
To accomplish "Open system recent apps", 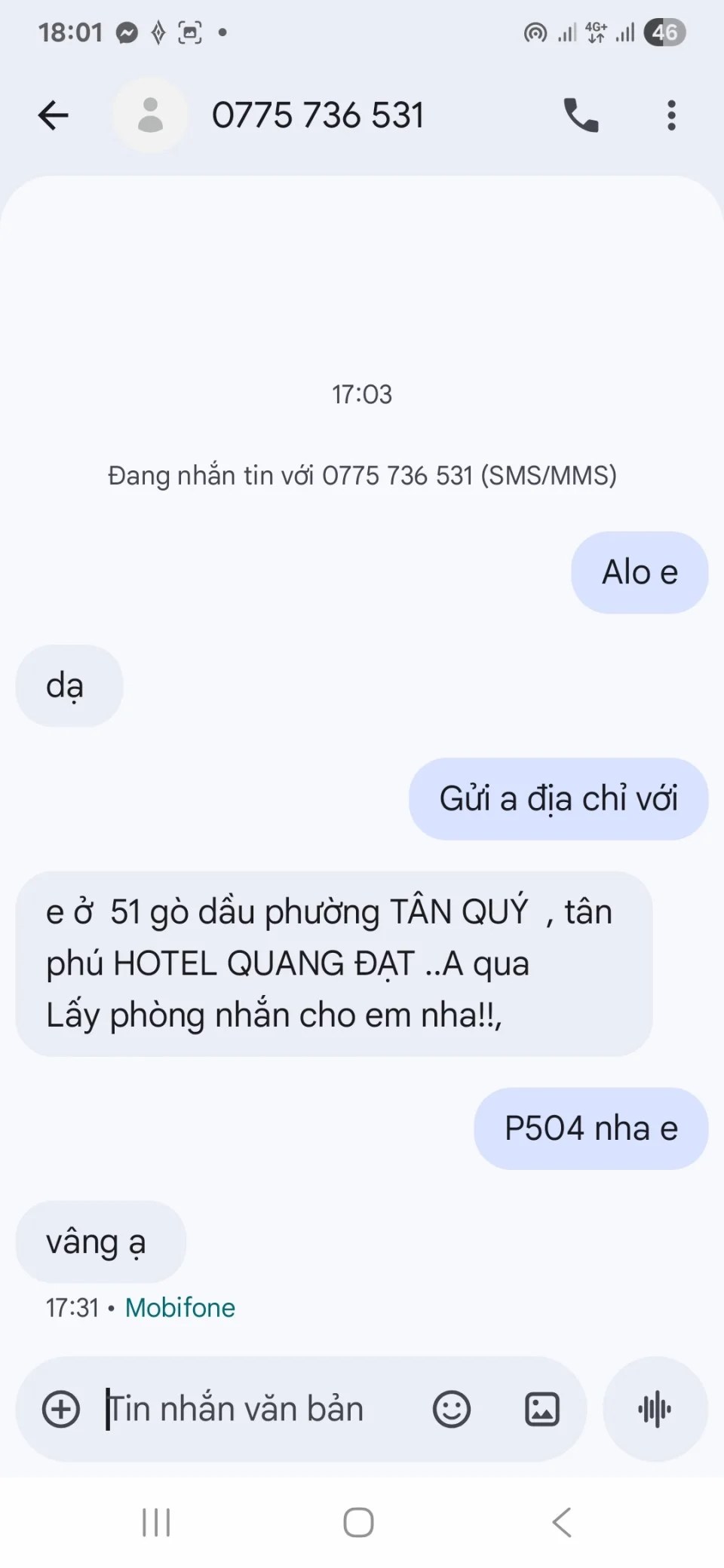I will click(156, 1522).
